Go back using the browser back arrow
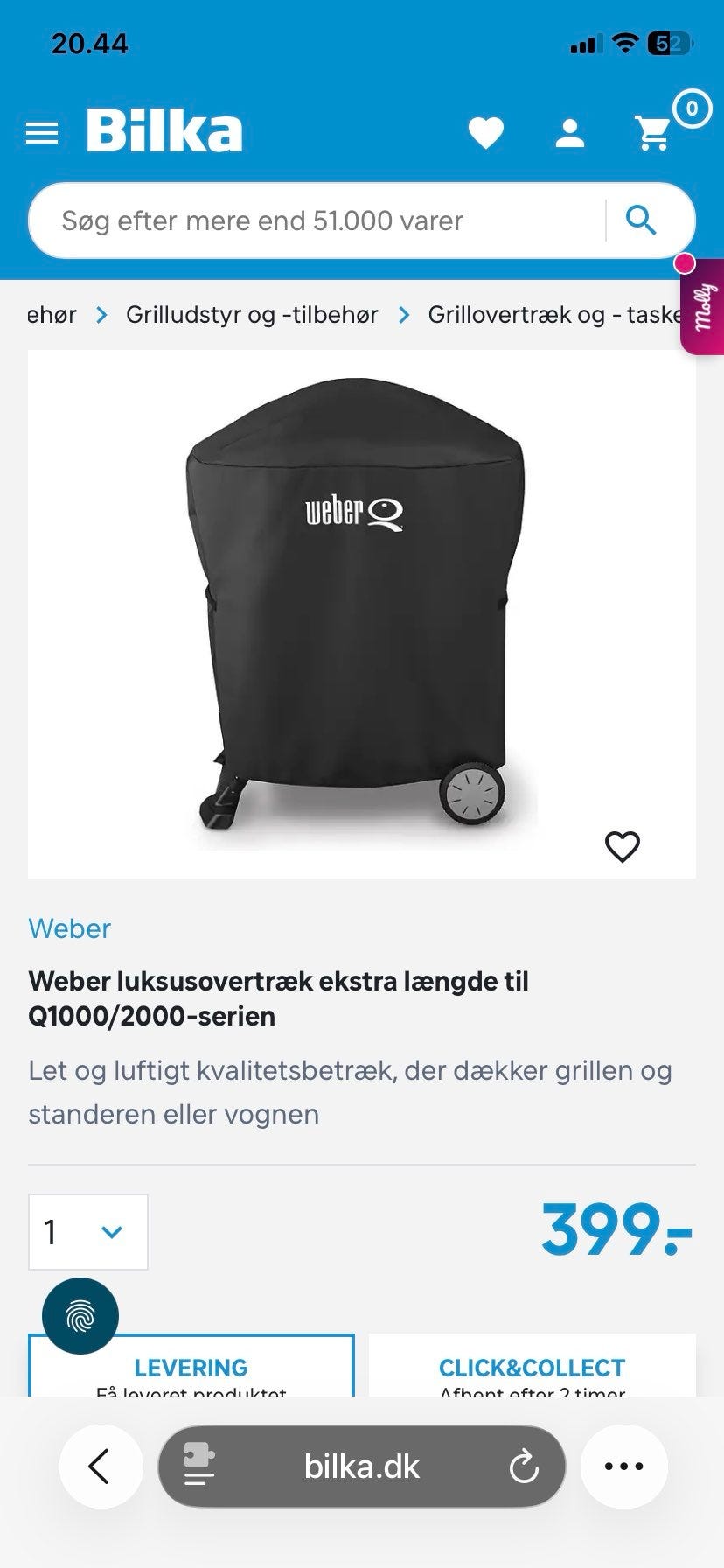Viewport: 724px width, 1568px height. pos(101,1466)
